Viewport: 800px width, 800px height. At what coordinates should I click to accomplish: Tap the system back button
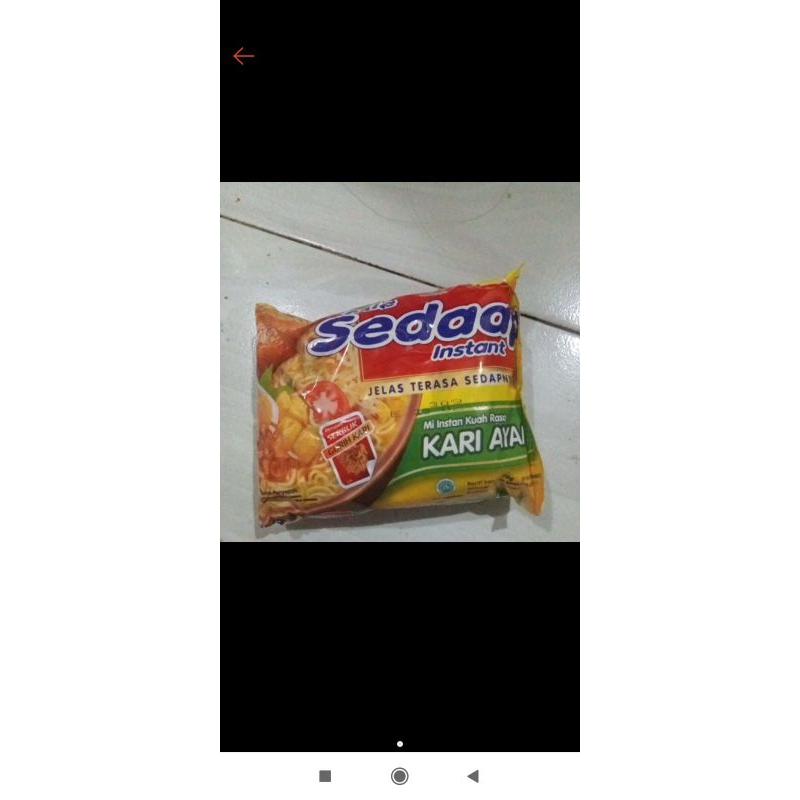(473, 776)
